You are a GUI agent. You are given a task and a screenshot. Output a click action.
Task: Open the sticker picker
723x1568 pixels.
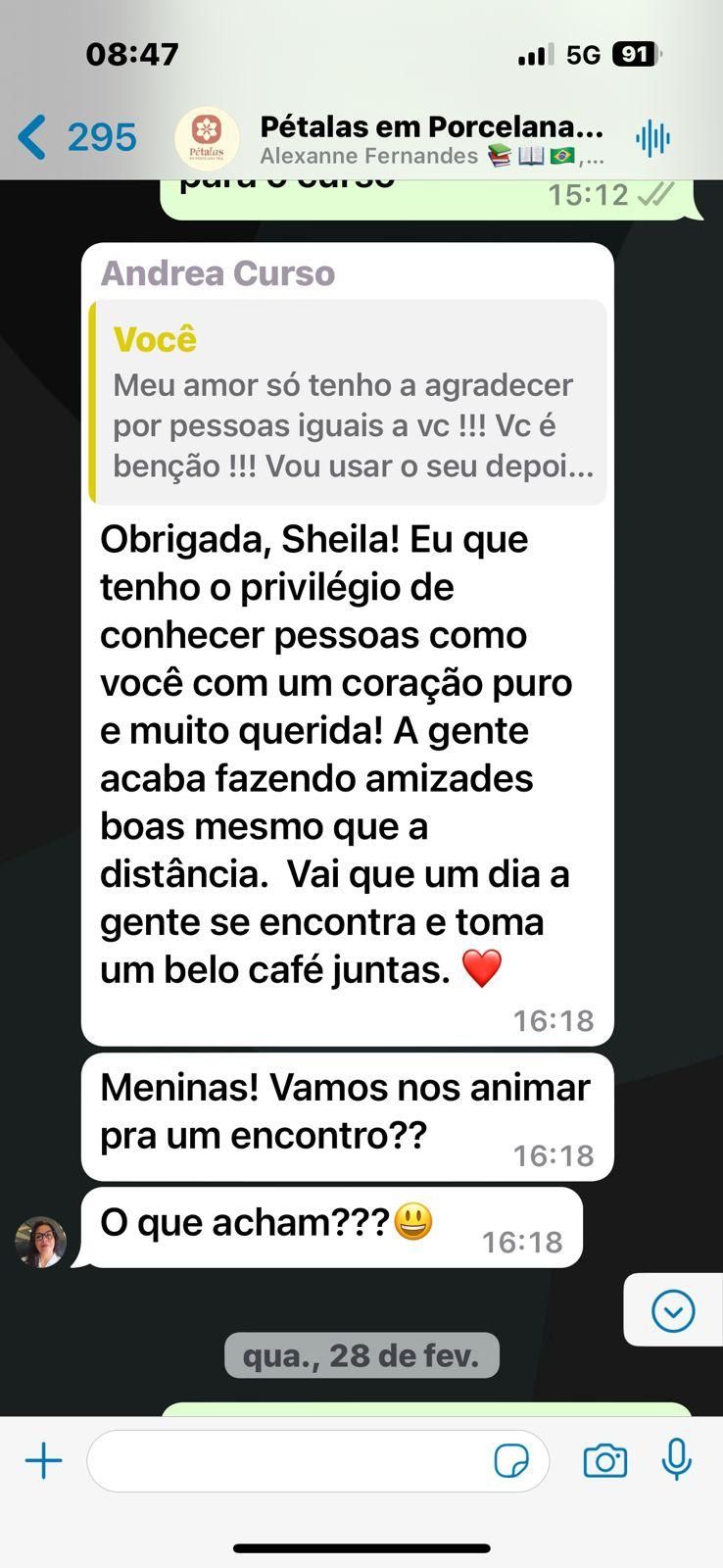511,1461
